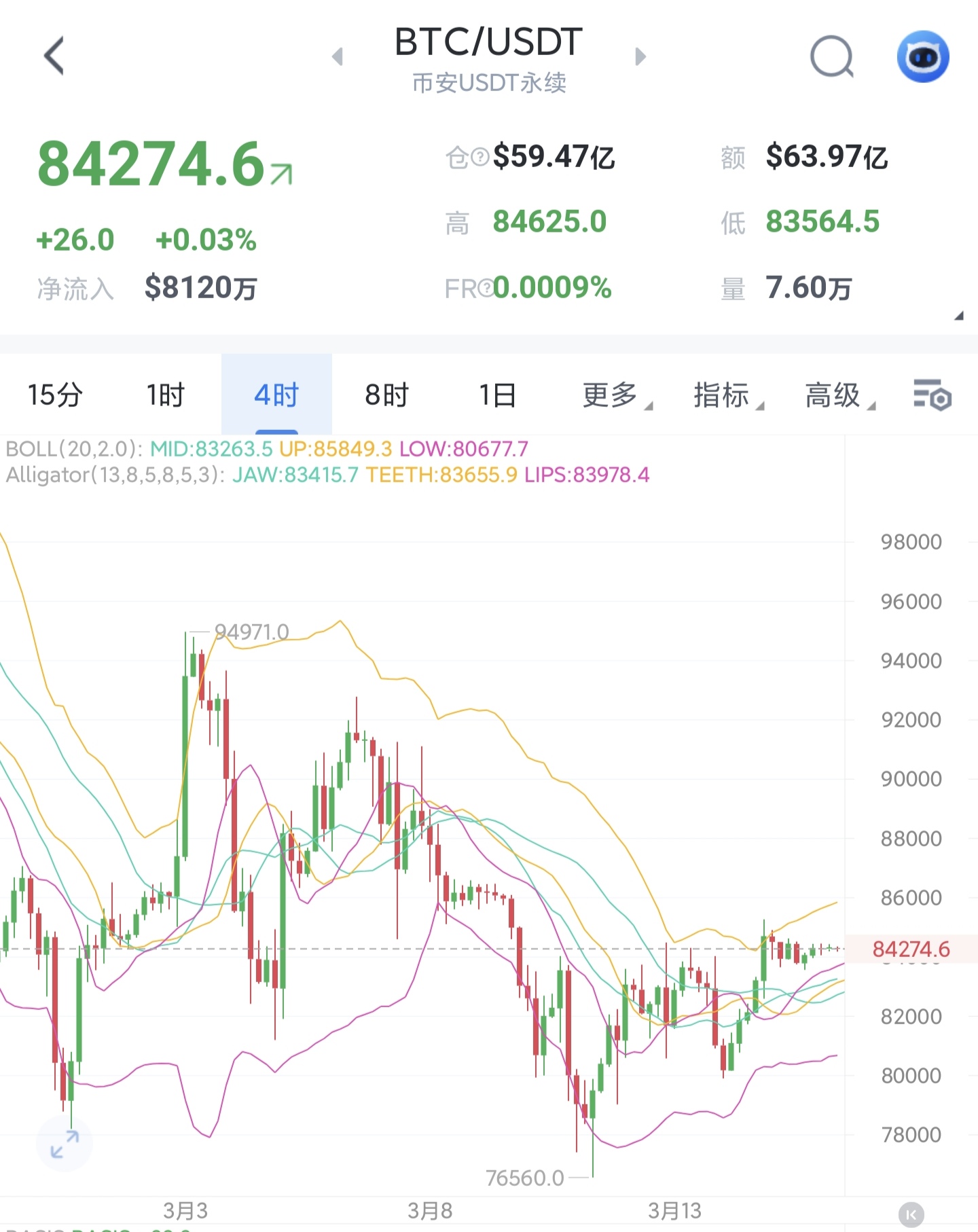This screenshot has width=978, height=1232.
Task: Go back using the top-left arrow
Action: click(x=54, y=56)
